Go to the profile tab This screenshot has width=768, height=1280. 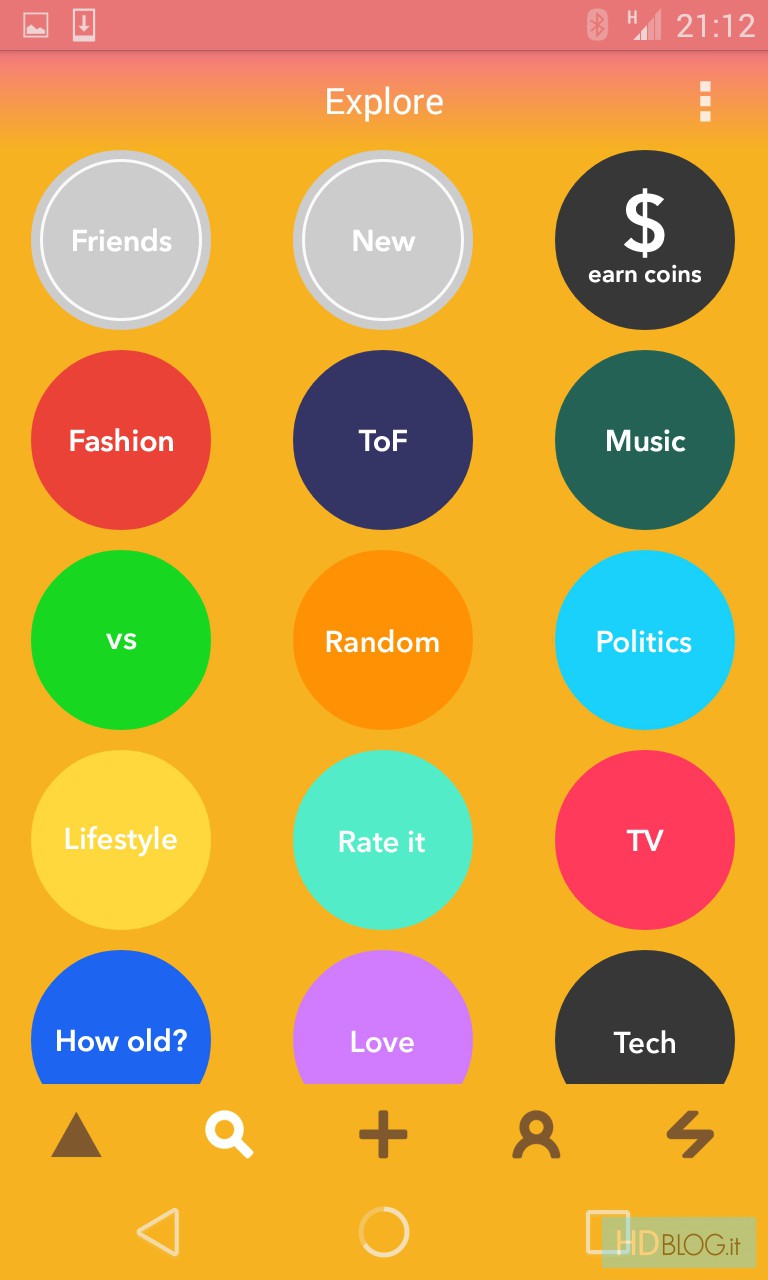[536, 1135]
